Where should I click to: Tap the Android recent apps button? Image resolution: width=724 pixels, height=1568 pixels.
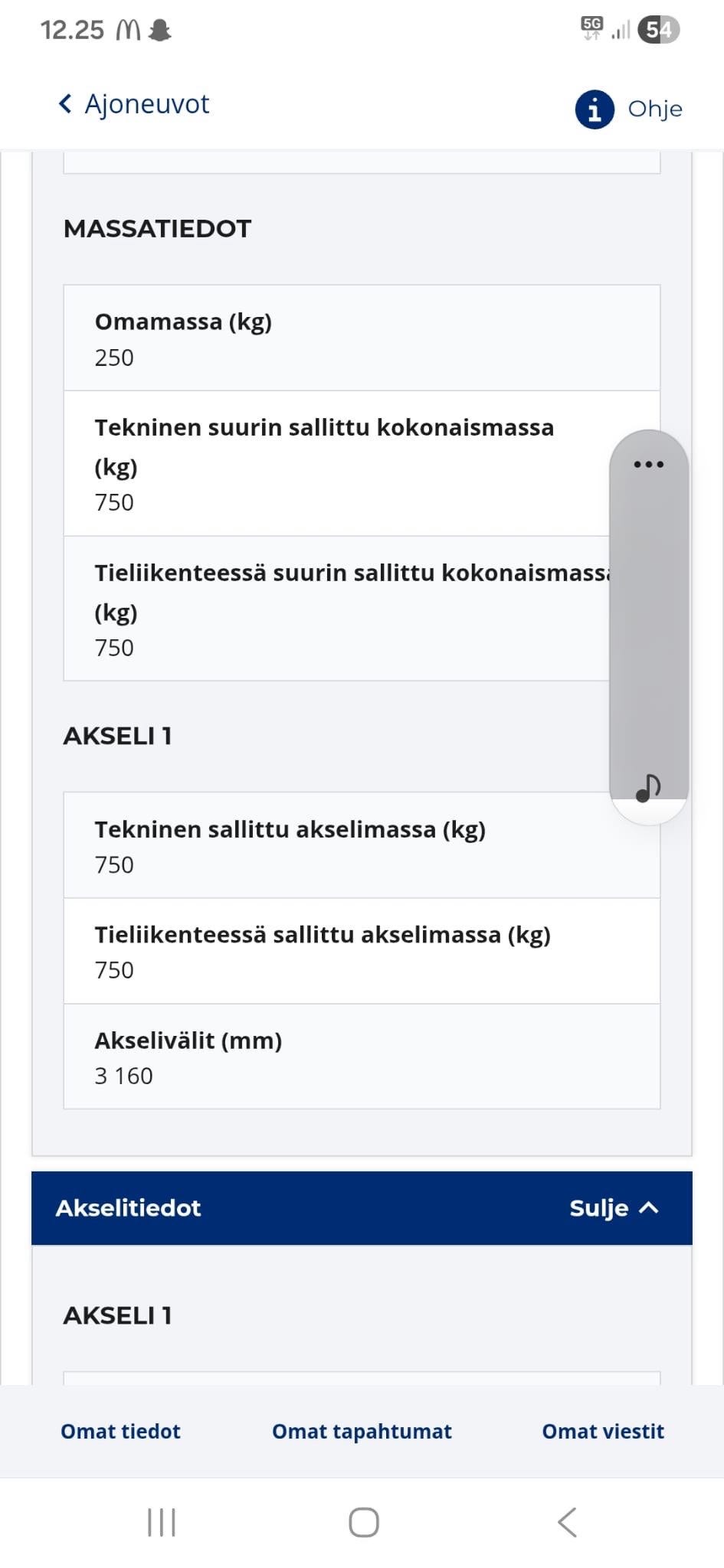pyautogui.click(x=159, y=1522)
